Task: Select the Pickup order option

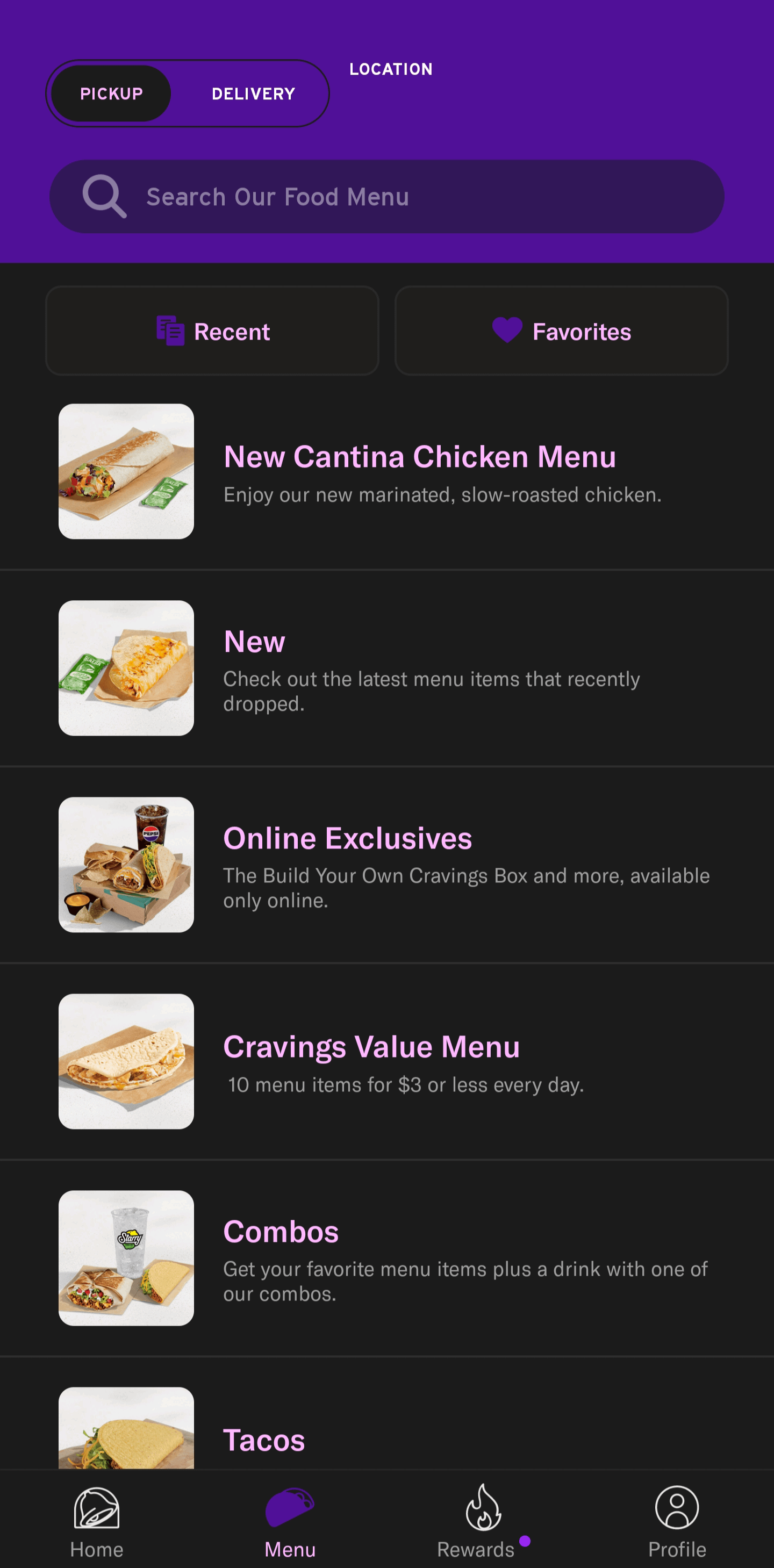Action: click(x=111, y=93)
